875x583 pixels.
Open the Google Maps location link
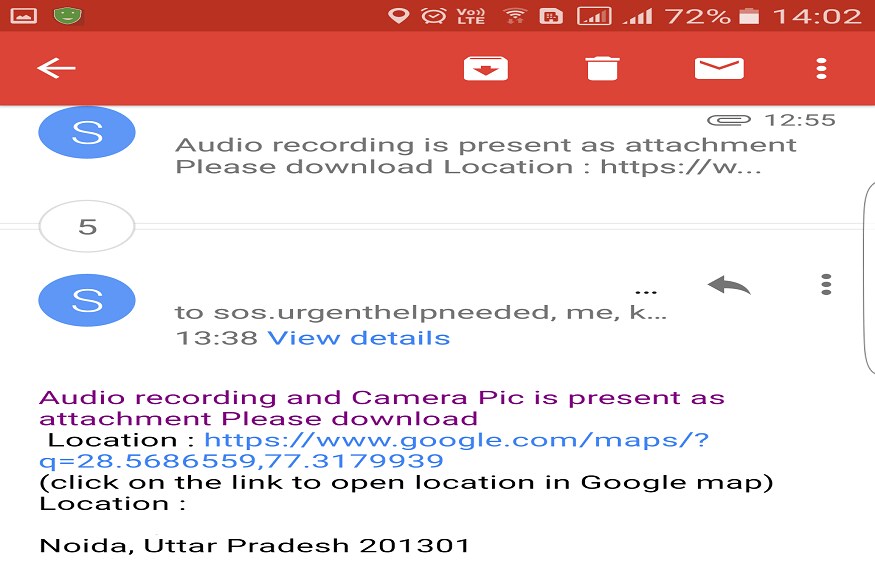374,450
